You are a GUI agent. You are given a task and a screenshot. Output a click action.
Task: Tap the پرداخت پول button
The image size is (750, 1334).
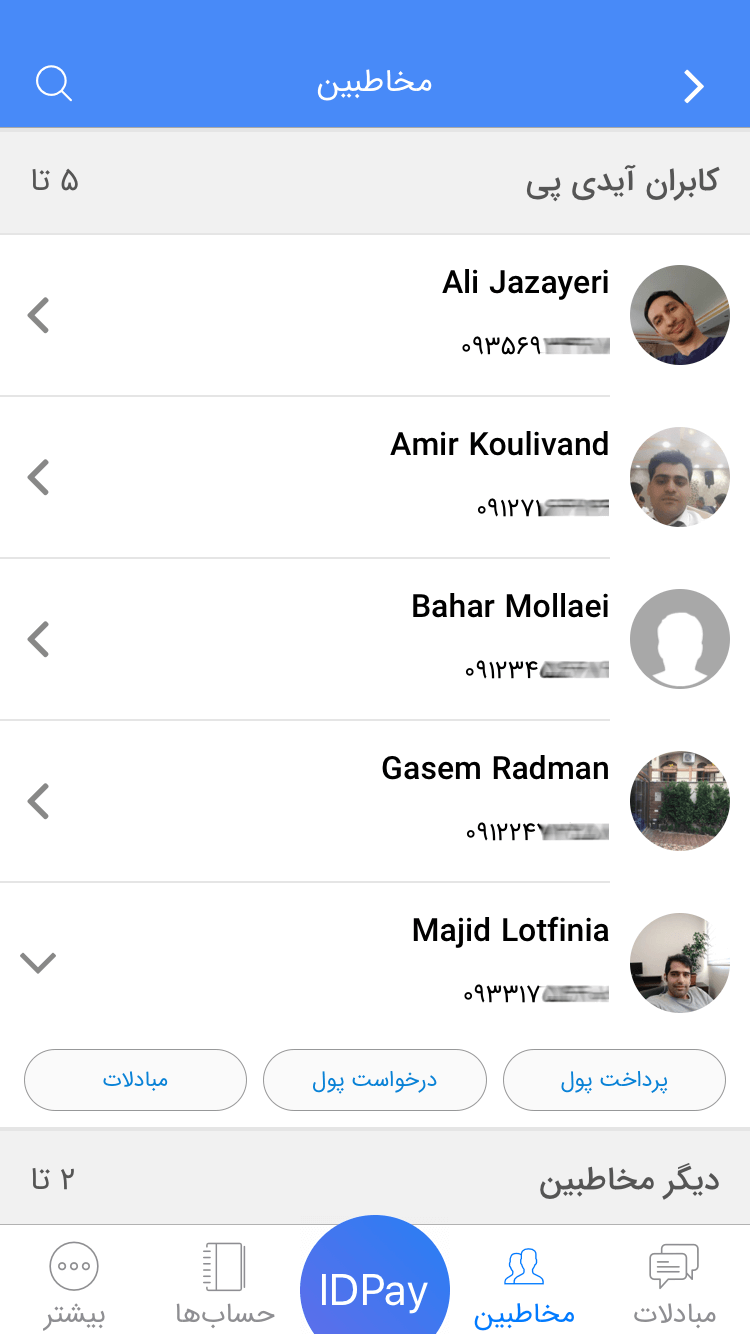(614, 1080)
